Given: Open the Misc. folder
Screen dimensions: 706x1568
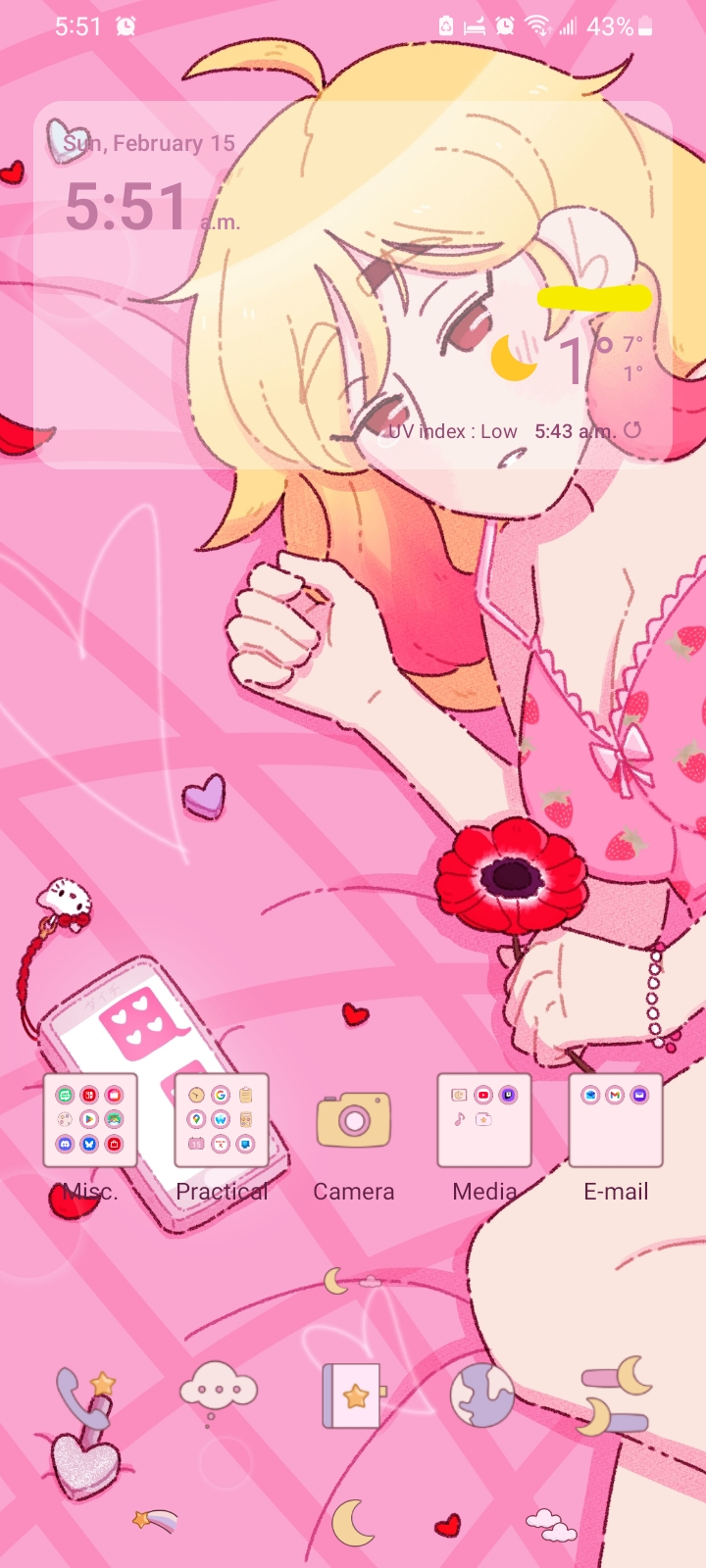Looking at the screenshot, I should 90,1120.
